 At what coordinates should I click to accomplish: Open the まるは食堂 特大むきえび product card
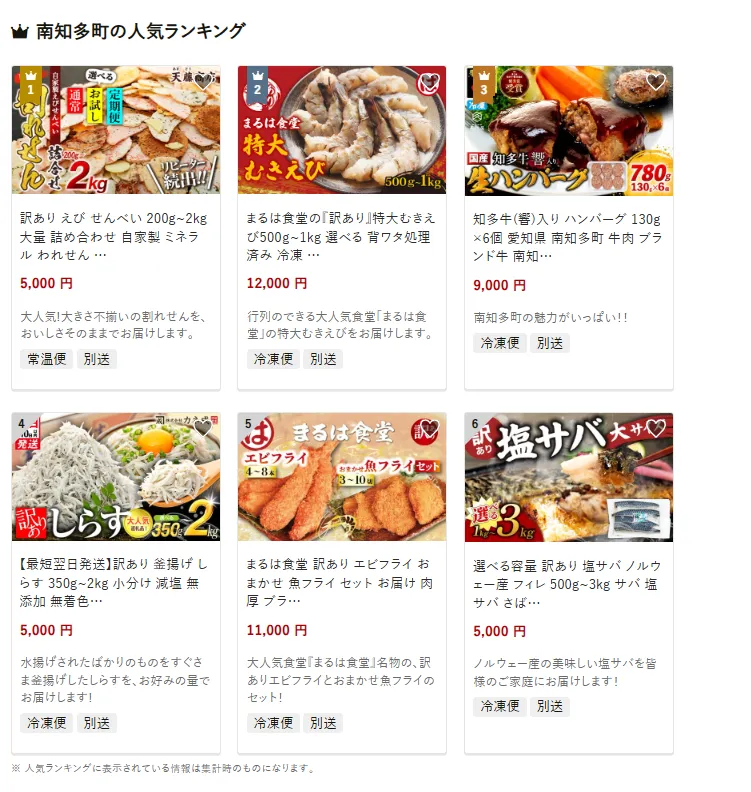pos(341,237)
